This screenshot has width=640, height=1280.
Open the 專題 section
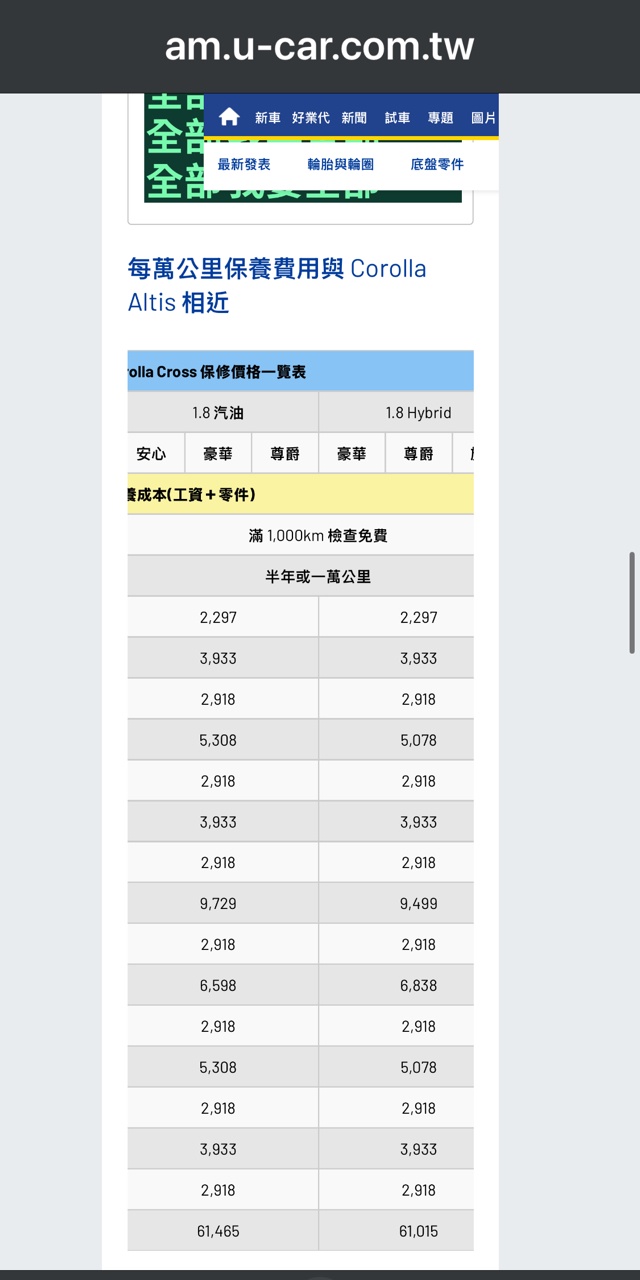point(440,118)
